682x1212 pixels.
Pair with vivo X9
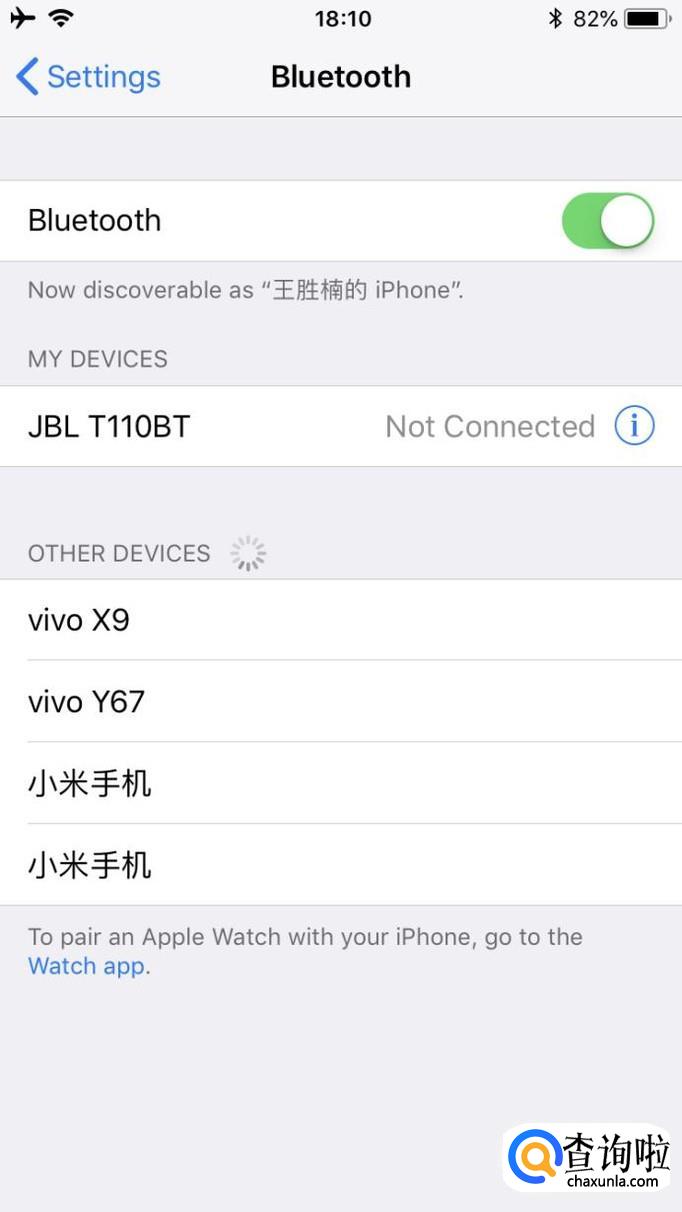click(341, 620)
